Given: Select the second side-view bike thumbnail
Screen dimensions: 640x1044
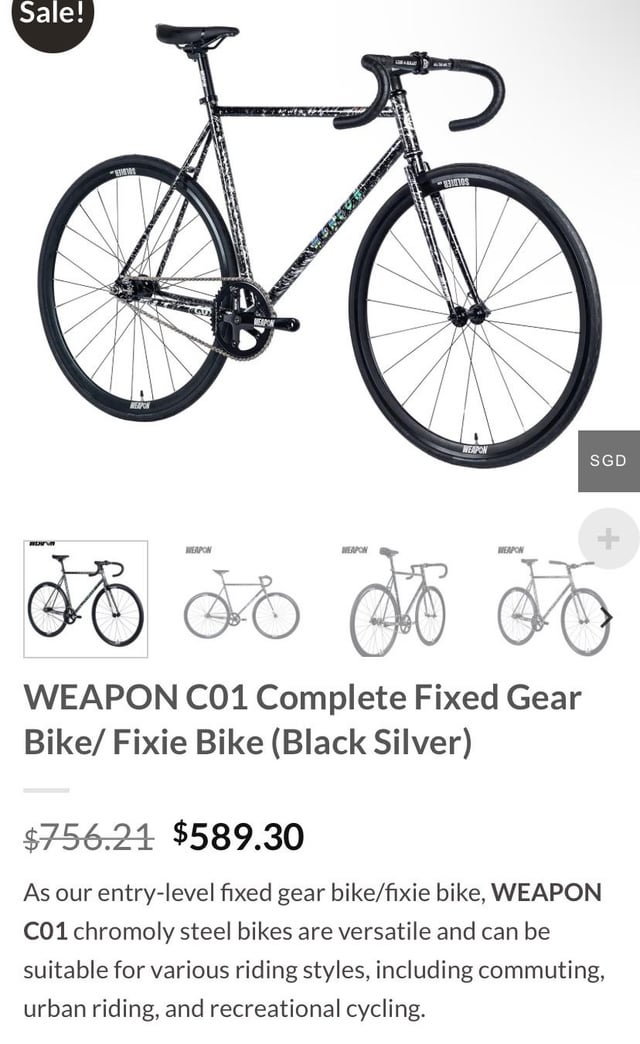Looking at the screenshot, I should point(242,599).
